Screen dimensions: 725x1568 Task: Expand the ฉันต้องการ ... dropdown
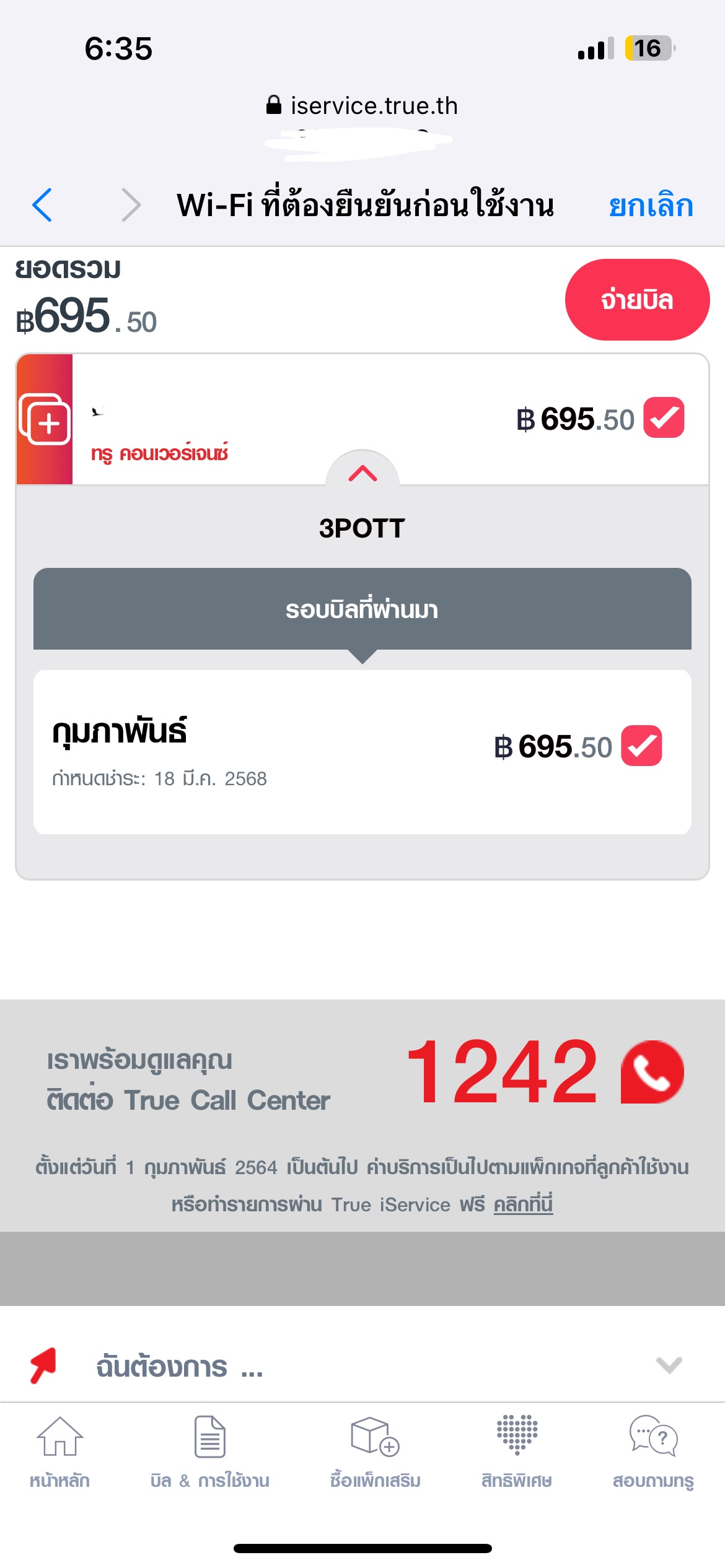tap(362, 1365)
